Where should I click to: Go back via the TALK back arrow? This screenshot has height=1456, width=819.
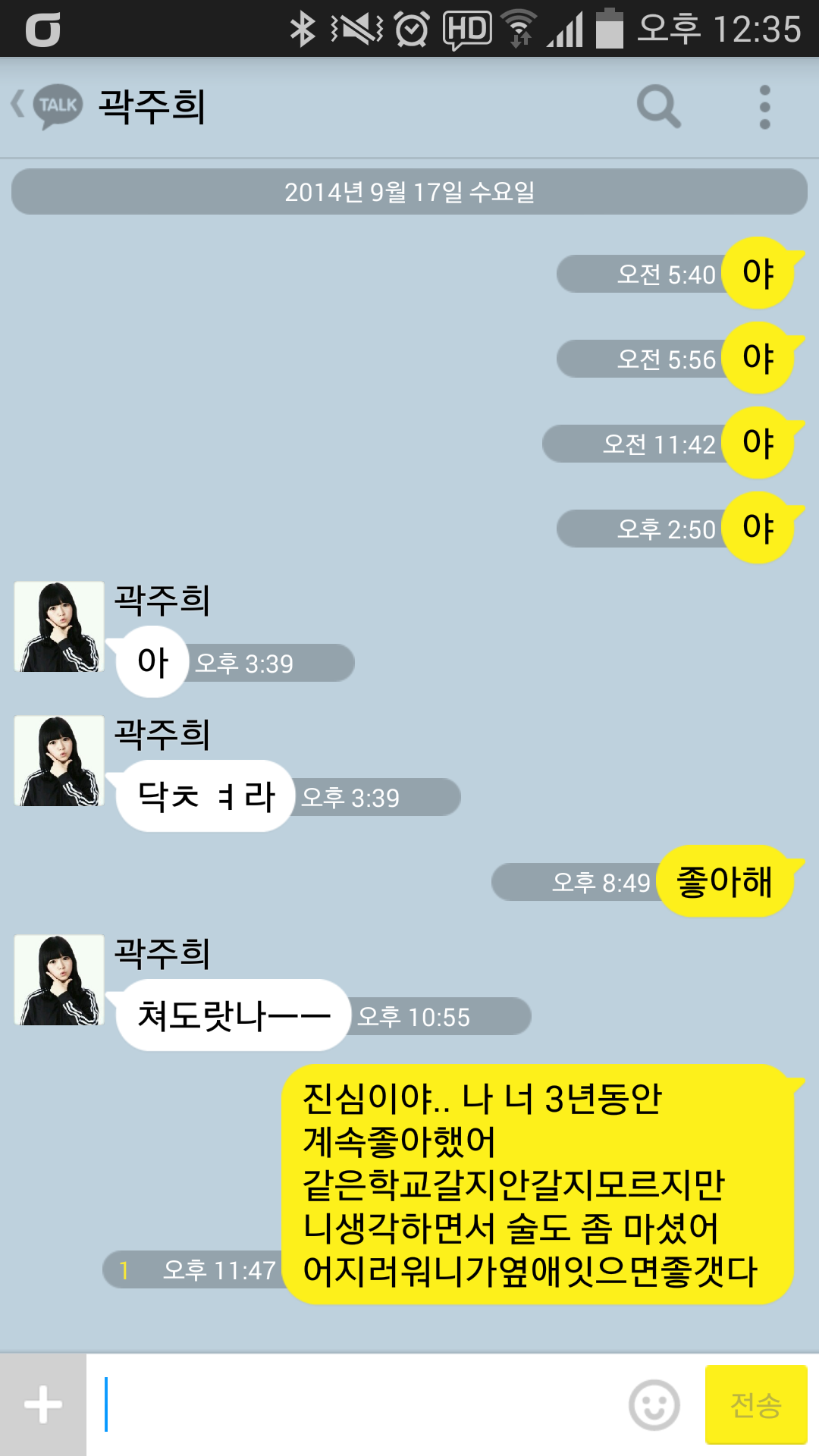(x=45, y=105)
